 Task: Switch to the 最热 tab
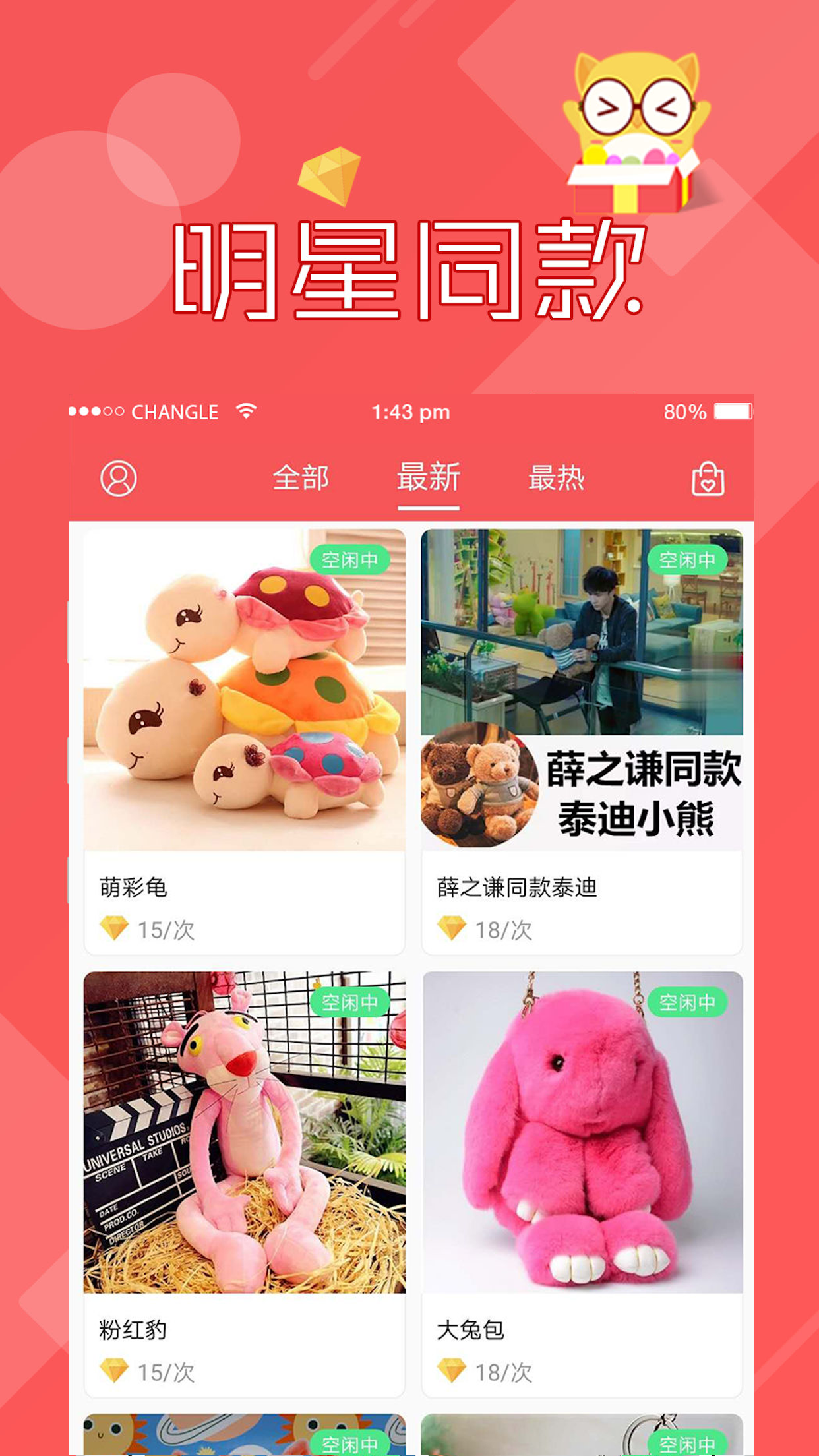pyautogui.click(x=557, y=479)
